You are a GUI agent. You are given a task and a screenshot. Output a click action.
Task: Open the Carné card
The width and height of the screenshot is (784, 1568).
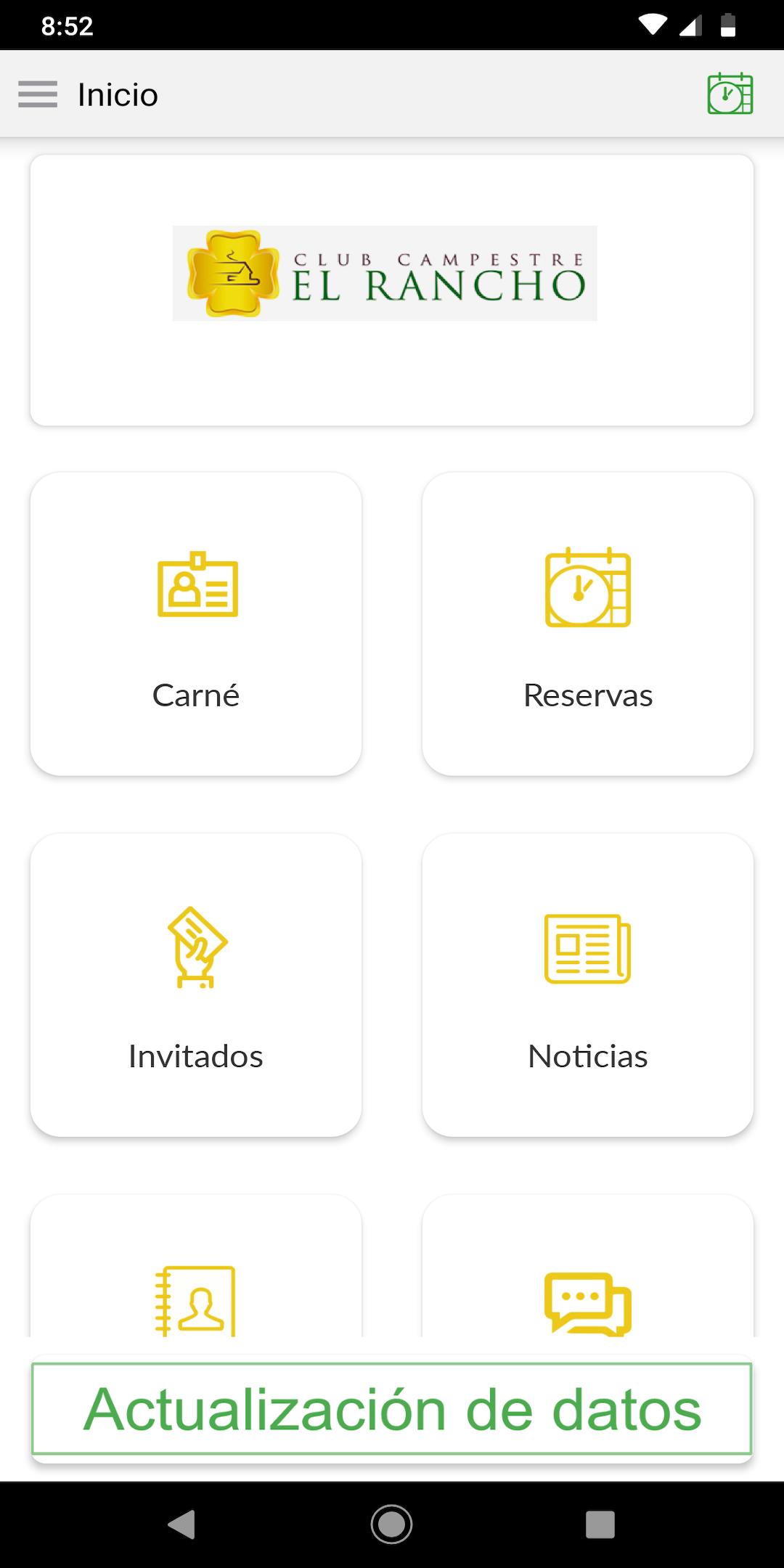(x=196, y=624)
